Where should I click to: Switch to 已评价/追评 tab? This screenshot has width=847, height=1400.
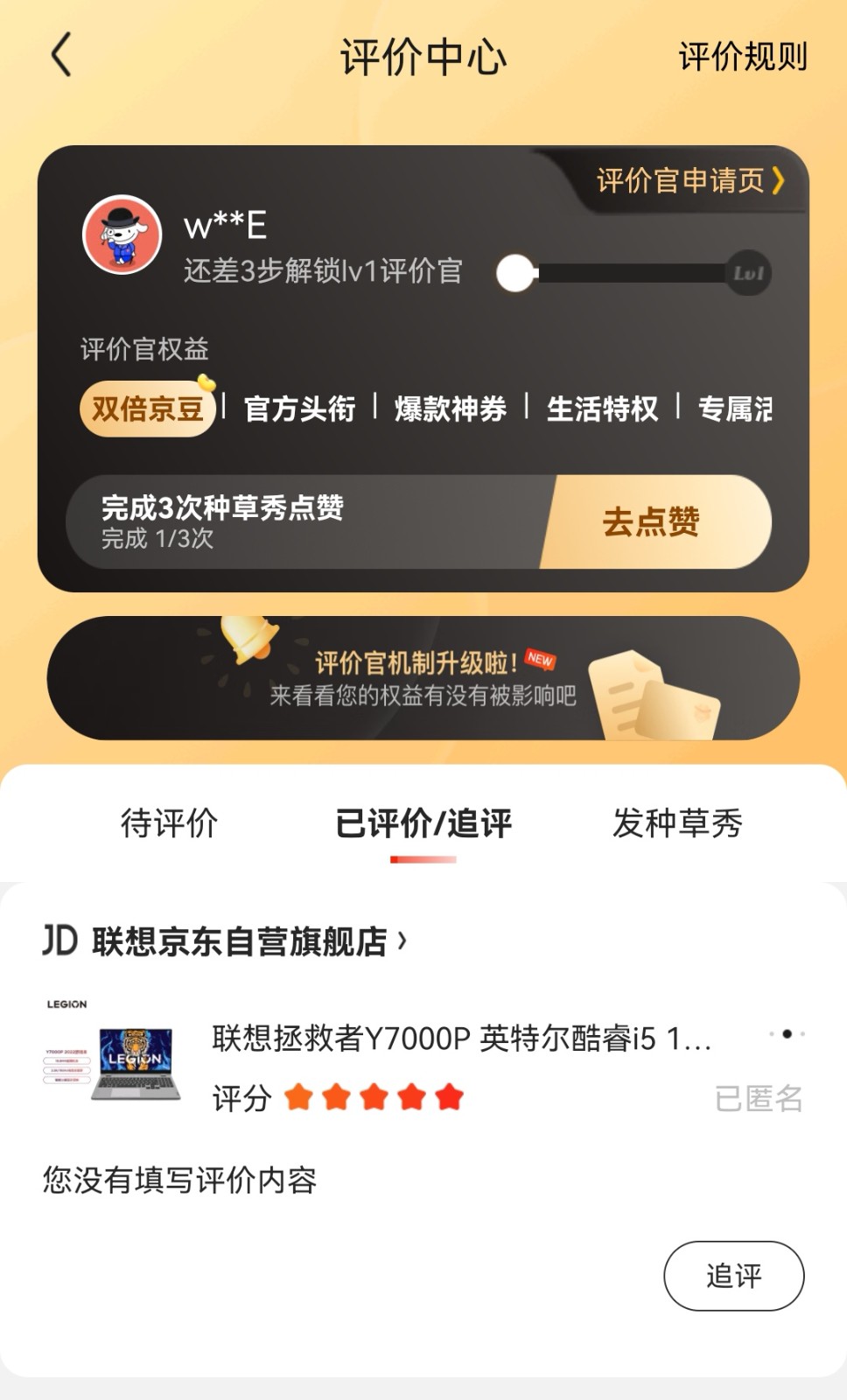[x=423, y=823]
